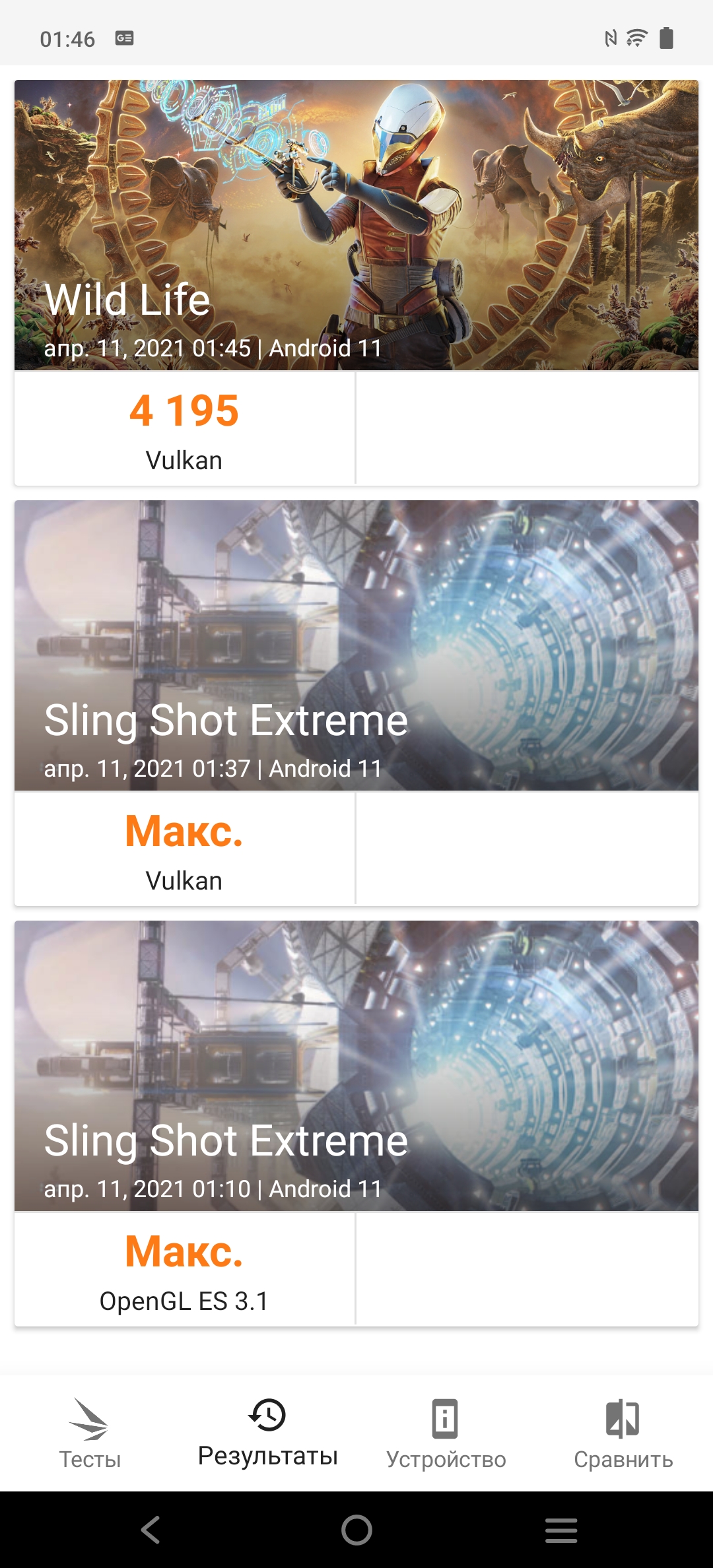Go to the home screen
Screen dimensions: 713x1568
(x=356, y=1530)
